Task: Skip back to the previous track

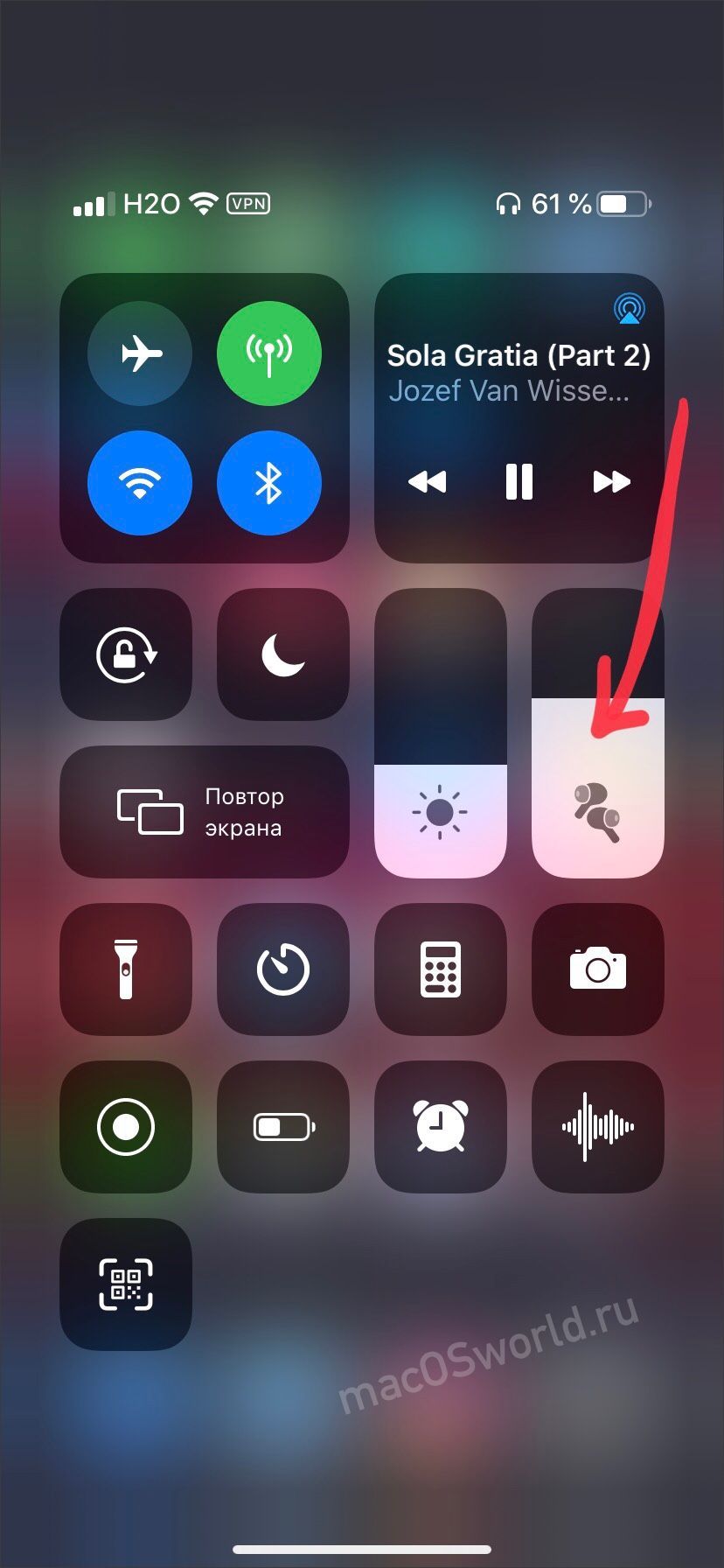Action: coord(427,481)
